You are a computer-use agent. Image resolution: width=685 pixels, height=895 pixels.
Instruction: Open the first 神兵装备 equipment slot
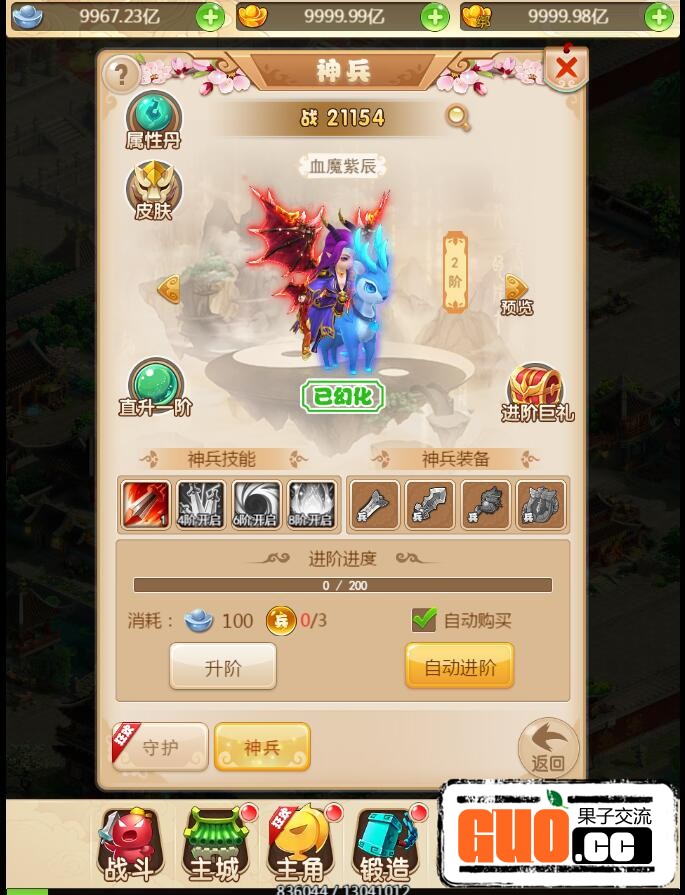pos(376,504)
